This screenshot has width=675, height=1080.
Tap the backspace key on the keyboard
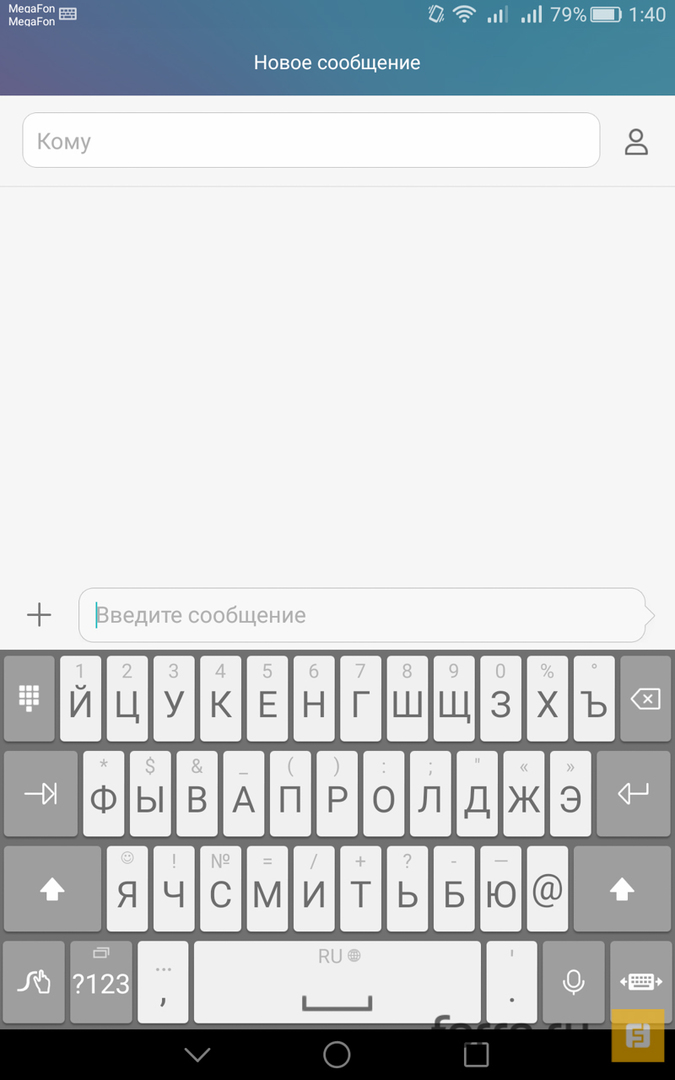tap(645, 698)
